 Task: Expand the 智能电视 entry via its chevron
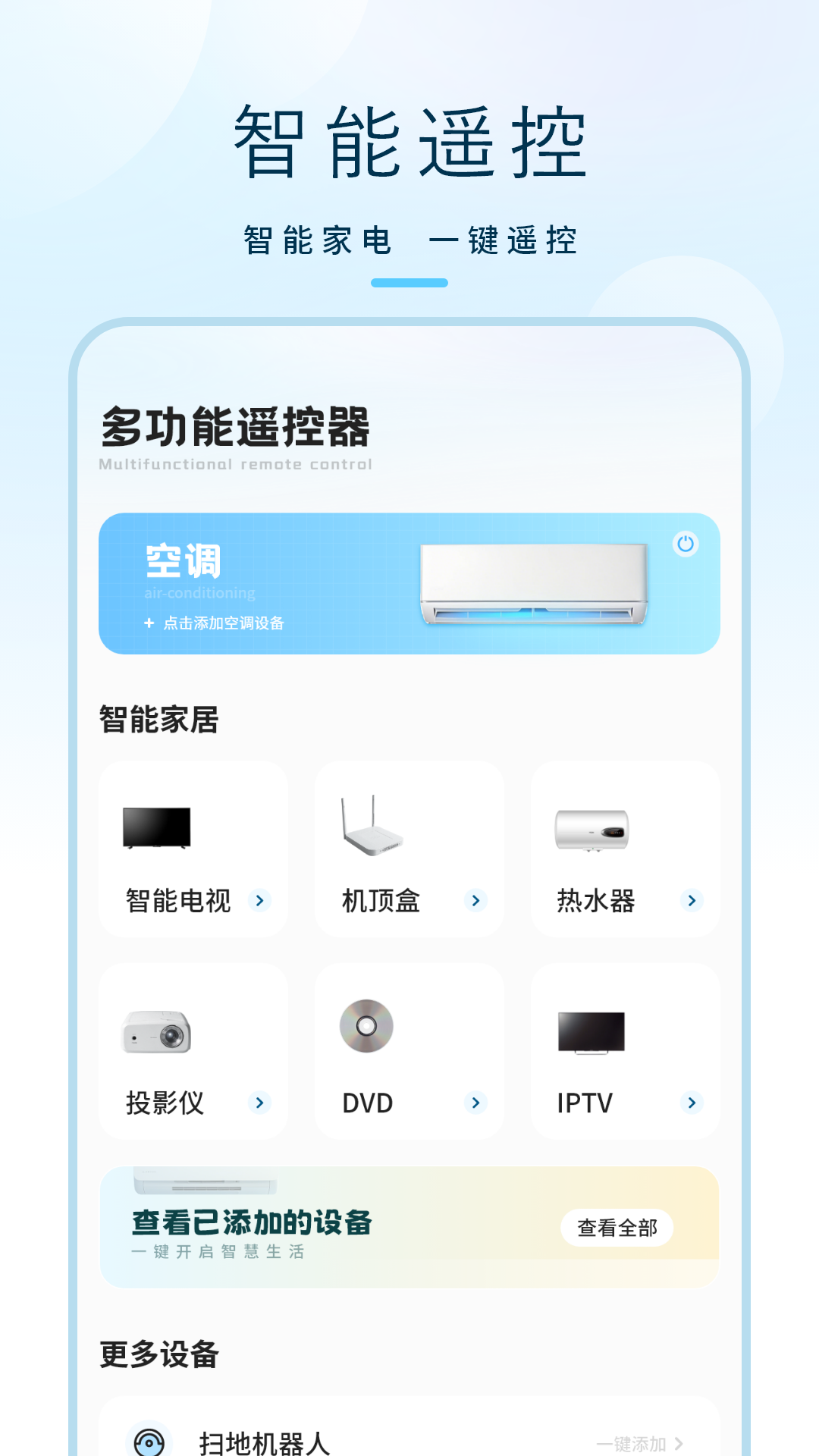pos(259,901)
